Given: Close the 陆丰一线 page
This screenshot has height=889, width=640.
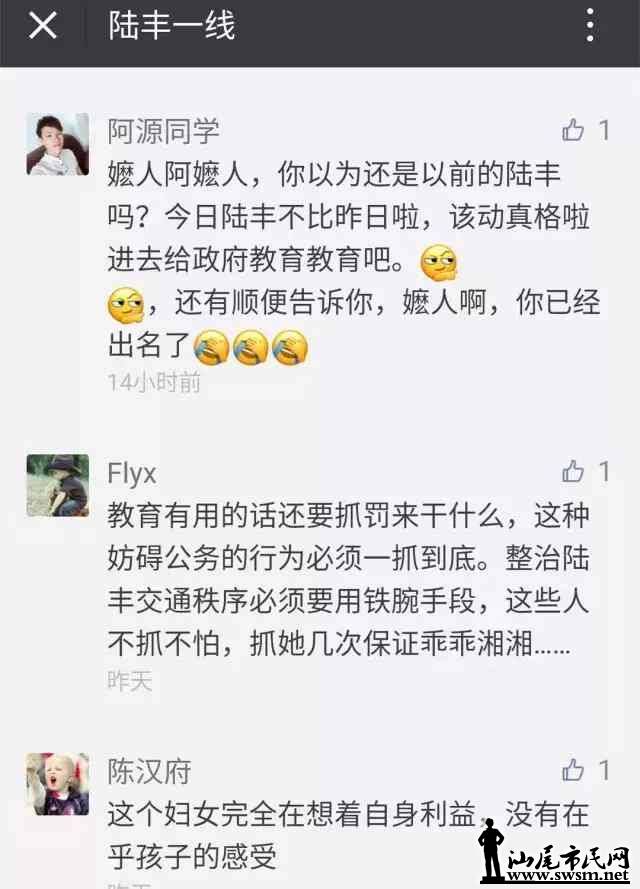Looking at the screenshot, I should [x=42, y=26].
